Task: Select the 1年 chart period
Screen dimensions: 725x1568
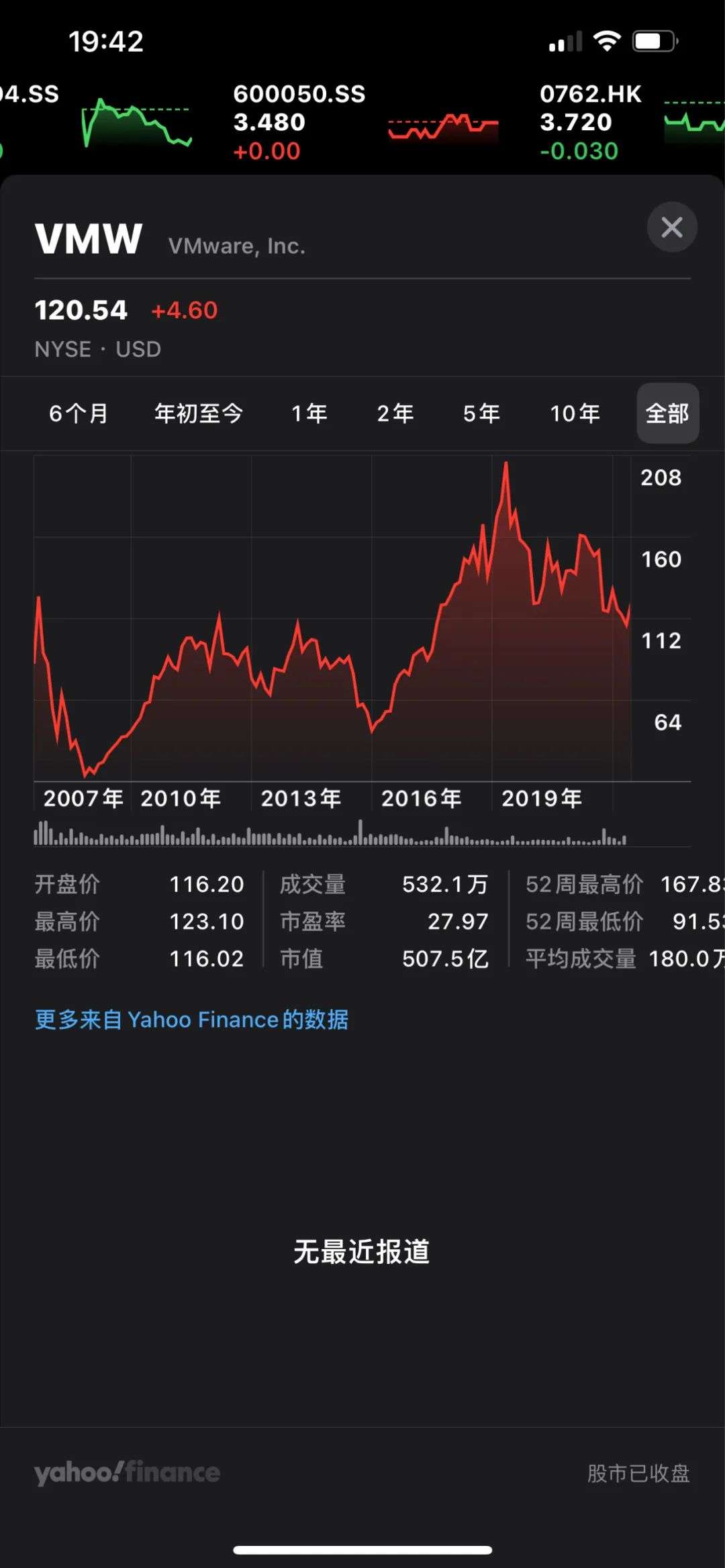Action: click(309, 414)
